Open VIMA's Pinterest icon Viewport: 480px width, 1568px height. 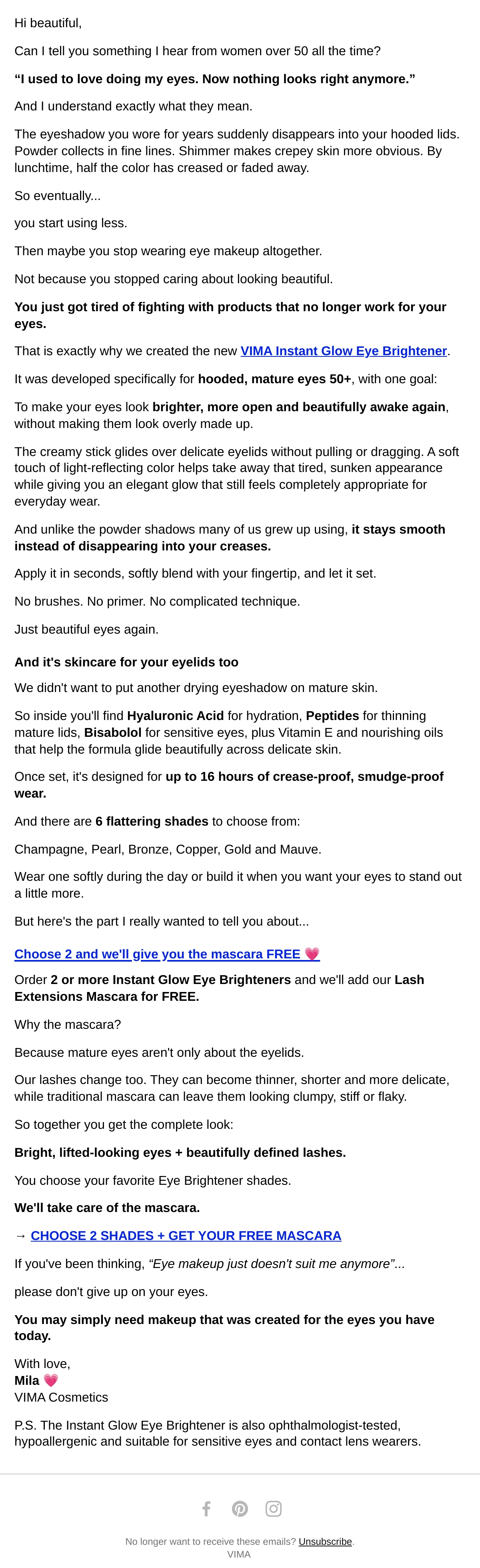(x=240, y=1508)
